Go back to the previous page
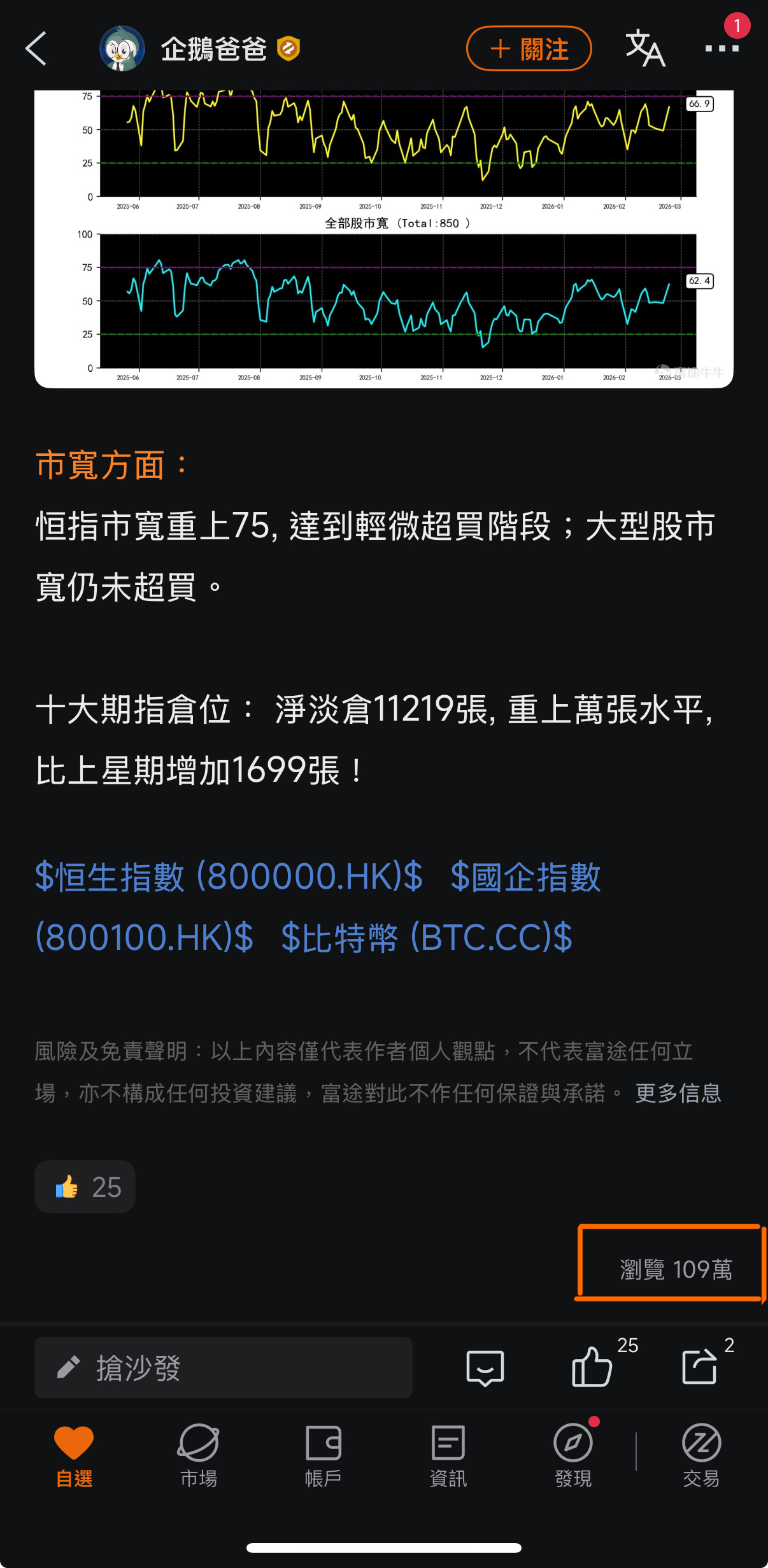The width and height of the screenshot is (768, 1568). tap(36, 48)
